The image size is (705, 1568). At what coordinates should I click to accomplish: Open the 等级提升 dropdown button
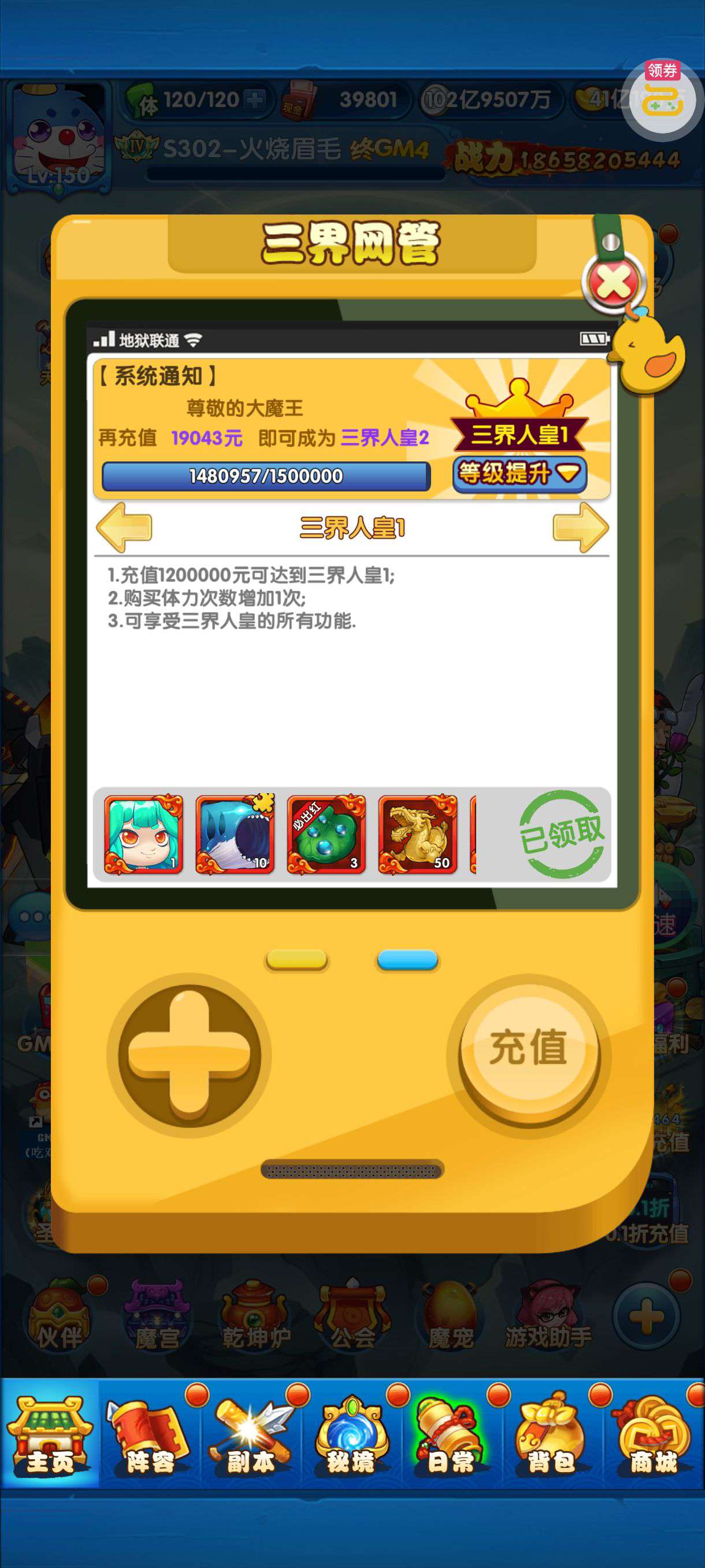tap(520, 474)
